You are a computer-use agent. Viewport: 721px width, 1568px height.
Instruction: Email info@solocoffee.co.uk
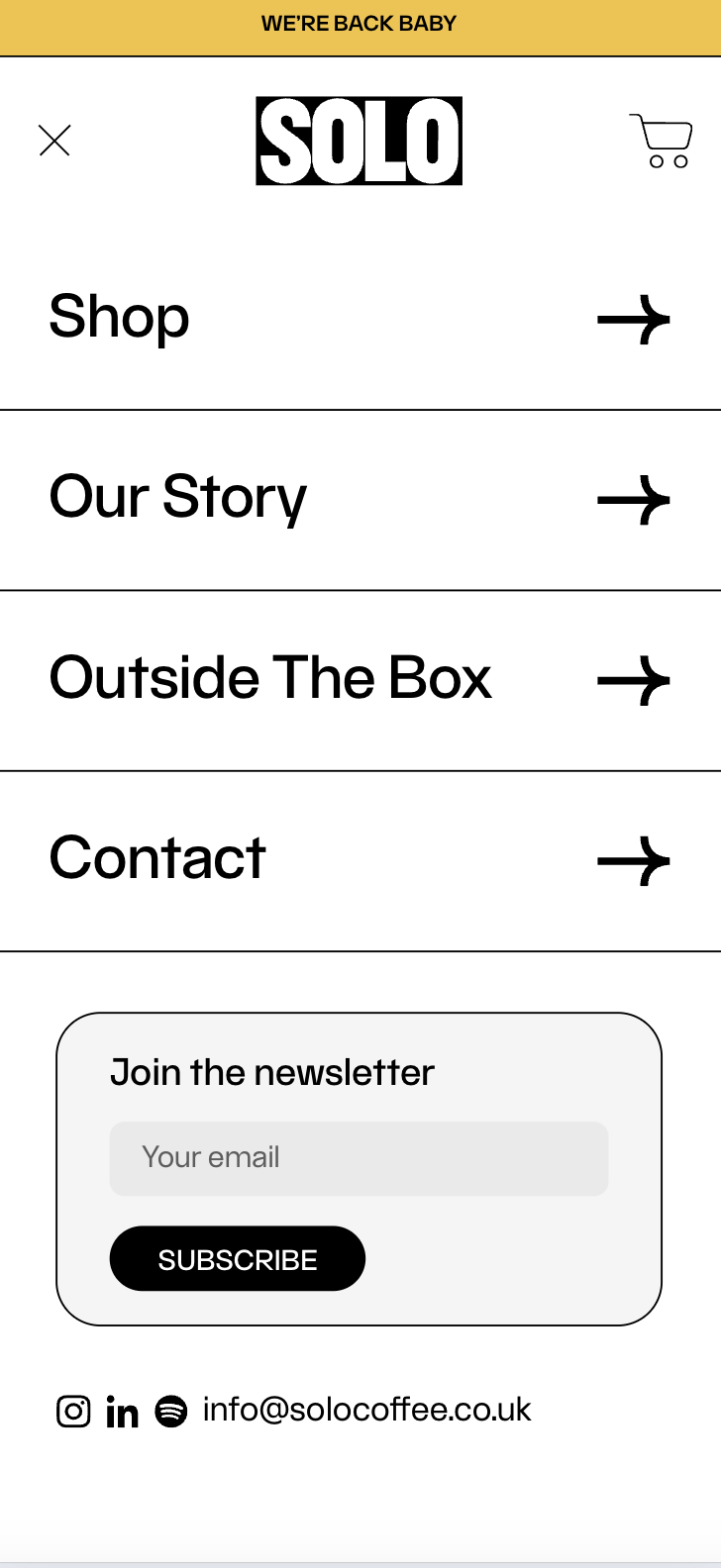click(x=366, y=1410)
